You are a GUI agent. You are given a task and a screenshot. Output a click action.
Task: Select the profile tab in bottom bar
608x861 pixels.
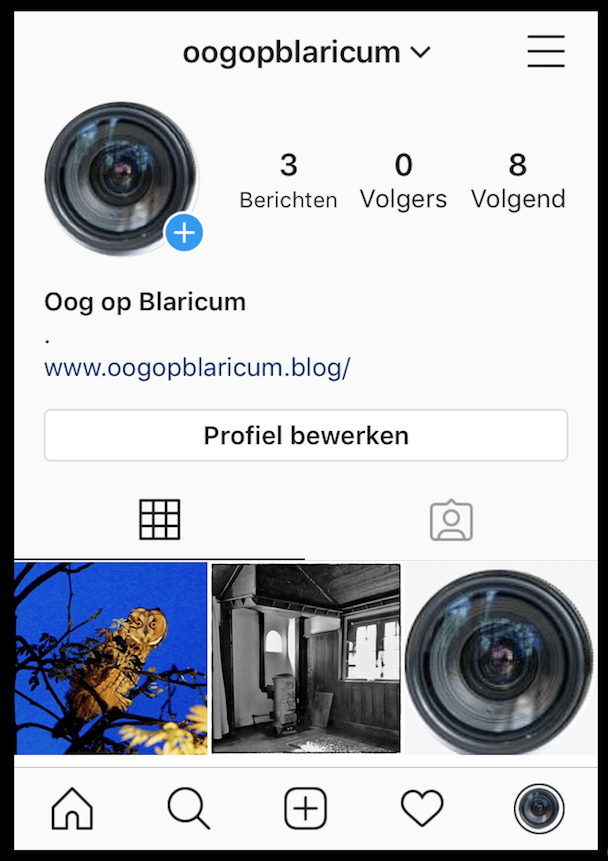click(x=539, y=808)
